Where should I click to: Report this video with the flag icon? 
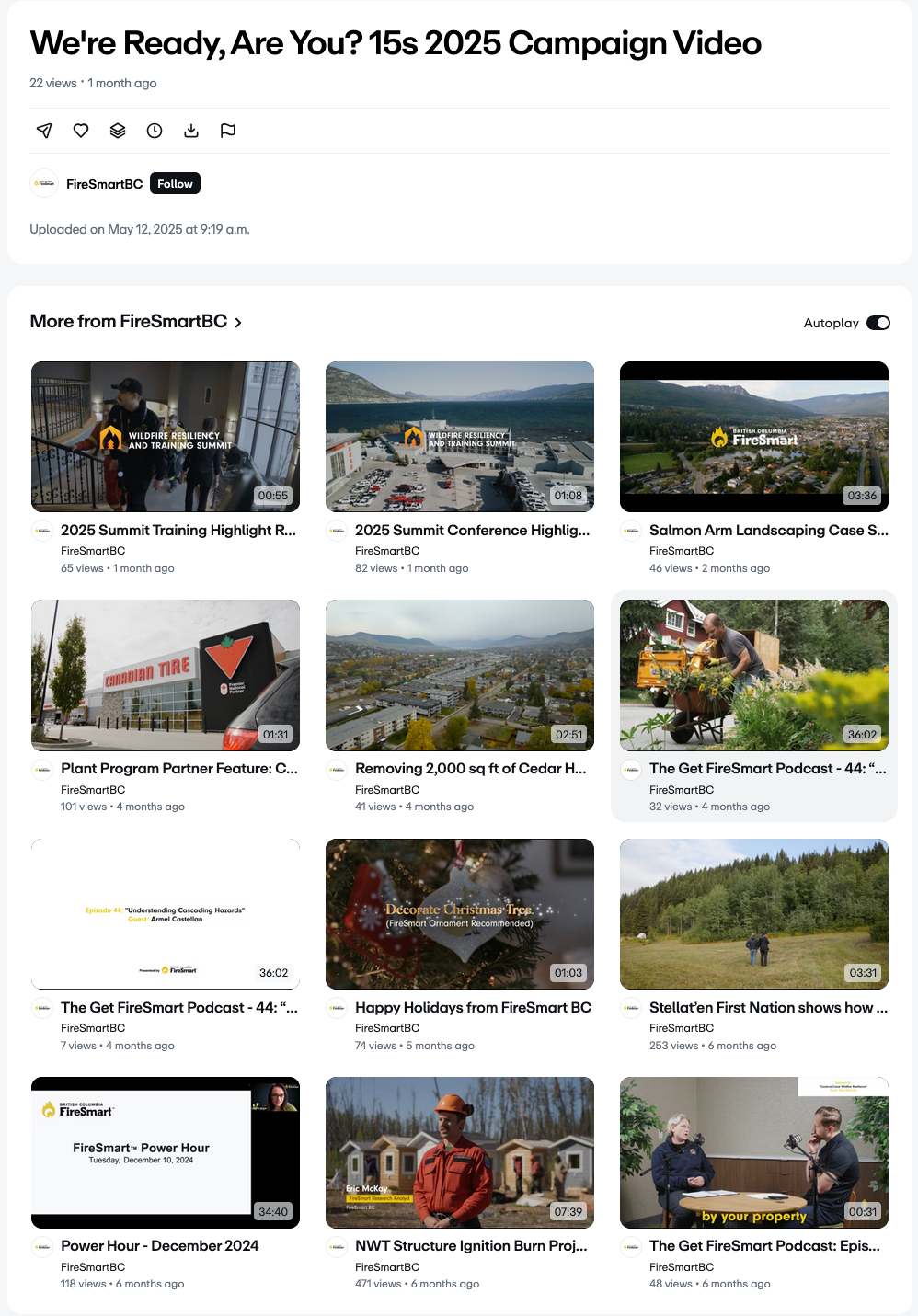[x=228, y=131]
